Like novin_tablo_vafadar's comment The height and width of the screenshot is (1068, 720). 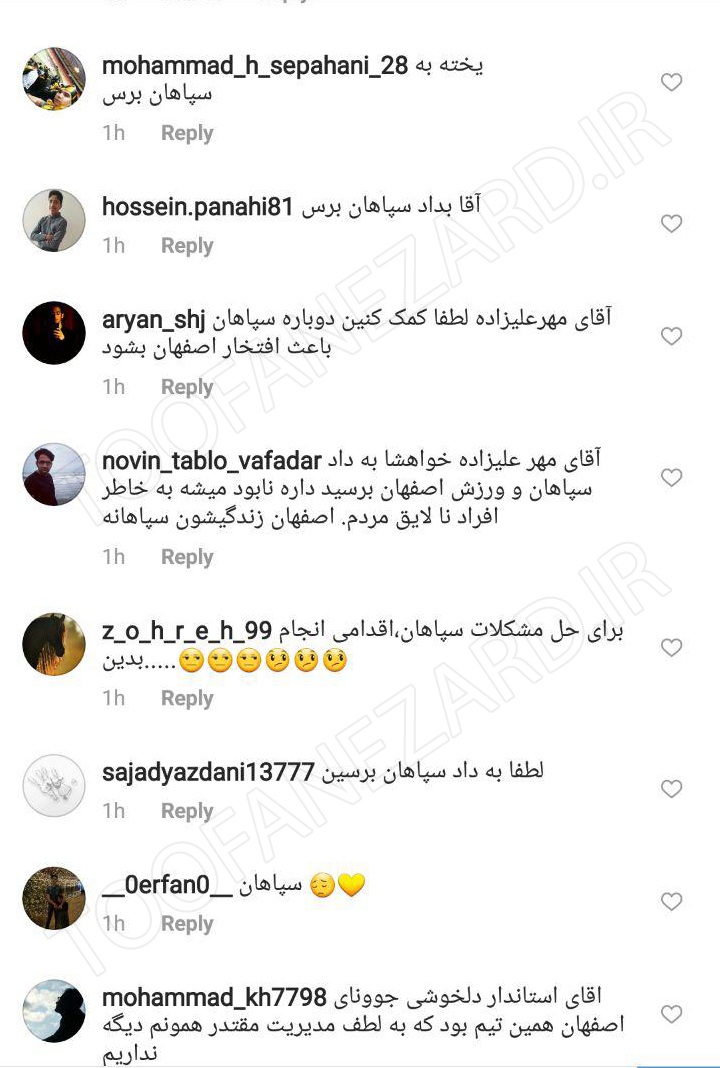[672, 477]
